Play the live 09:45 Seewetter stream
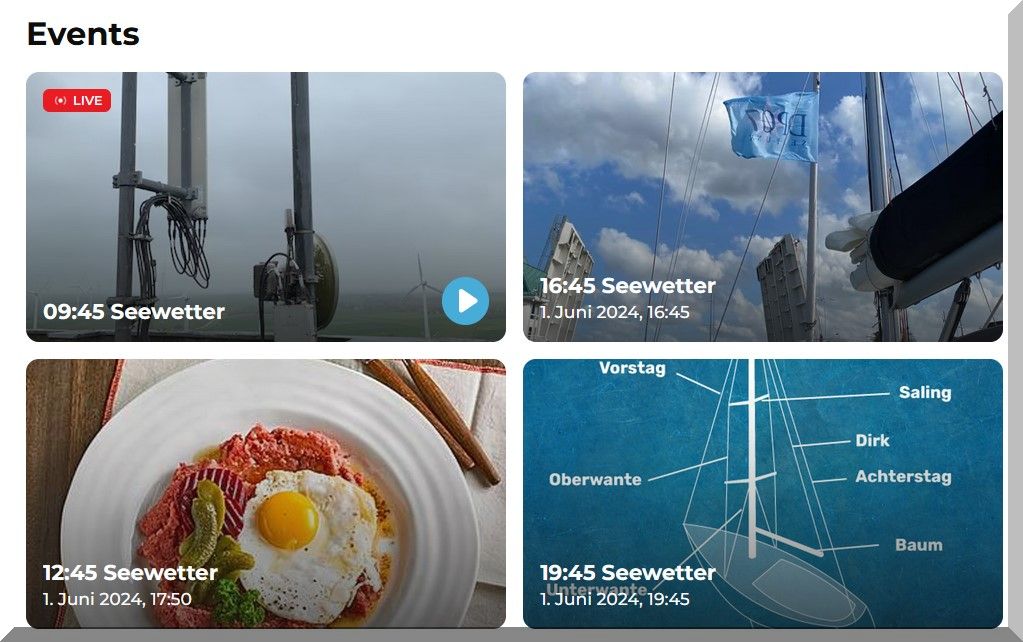Screen dimensions: 1023x642 (465, 301)
